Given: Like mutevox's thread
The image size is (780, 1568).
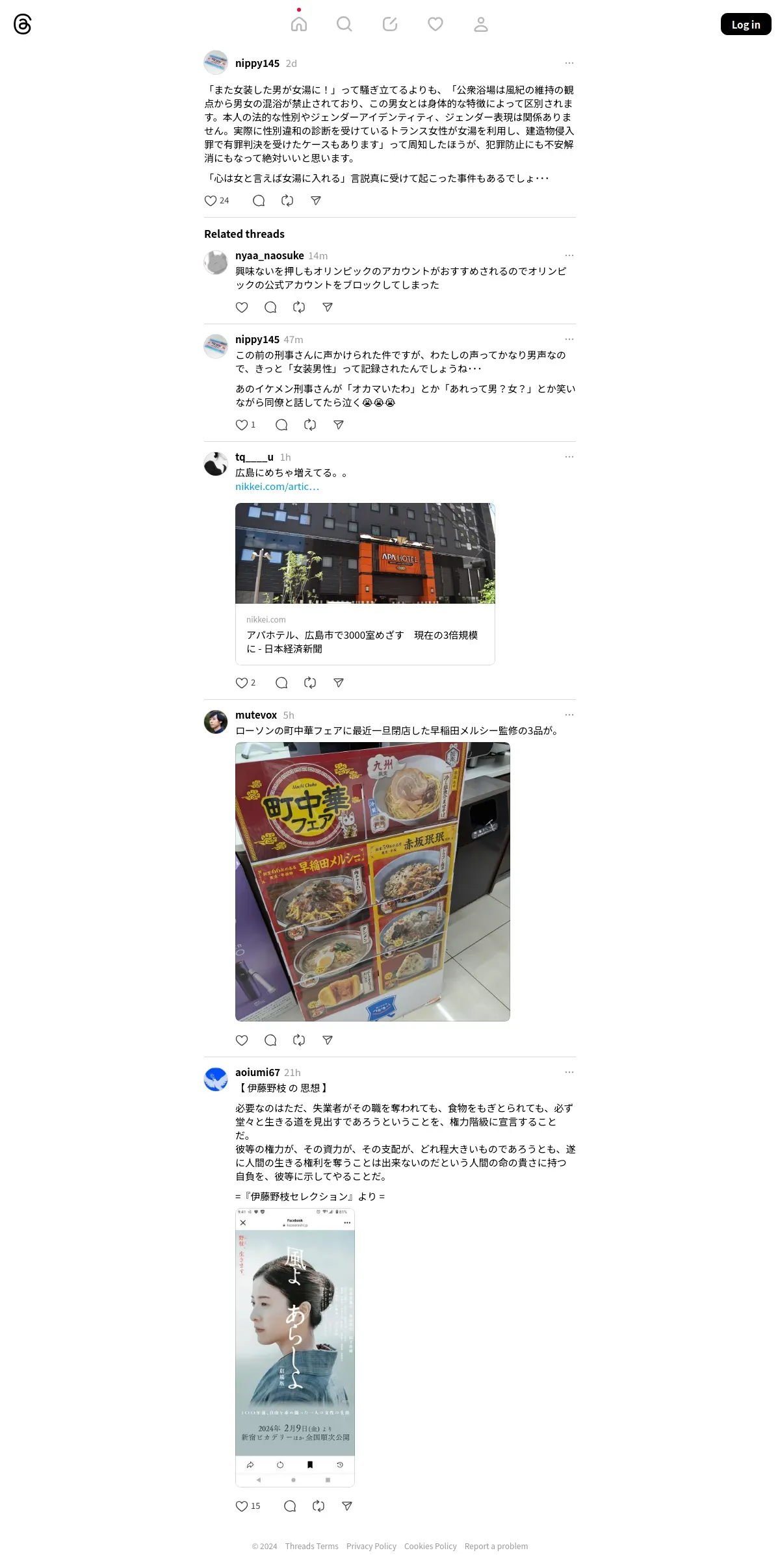Looking at the screenshot, I should 242,1040.
